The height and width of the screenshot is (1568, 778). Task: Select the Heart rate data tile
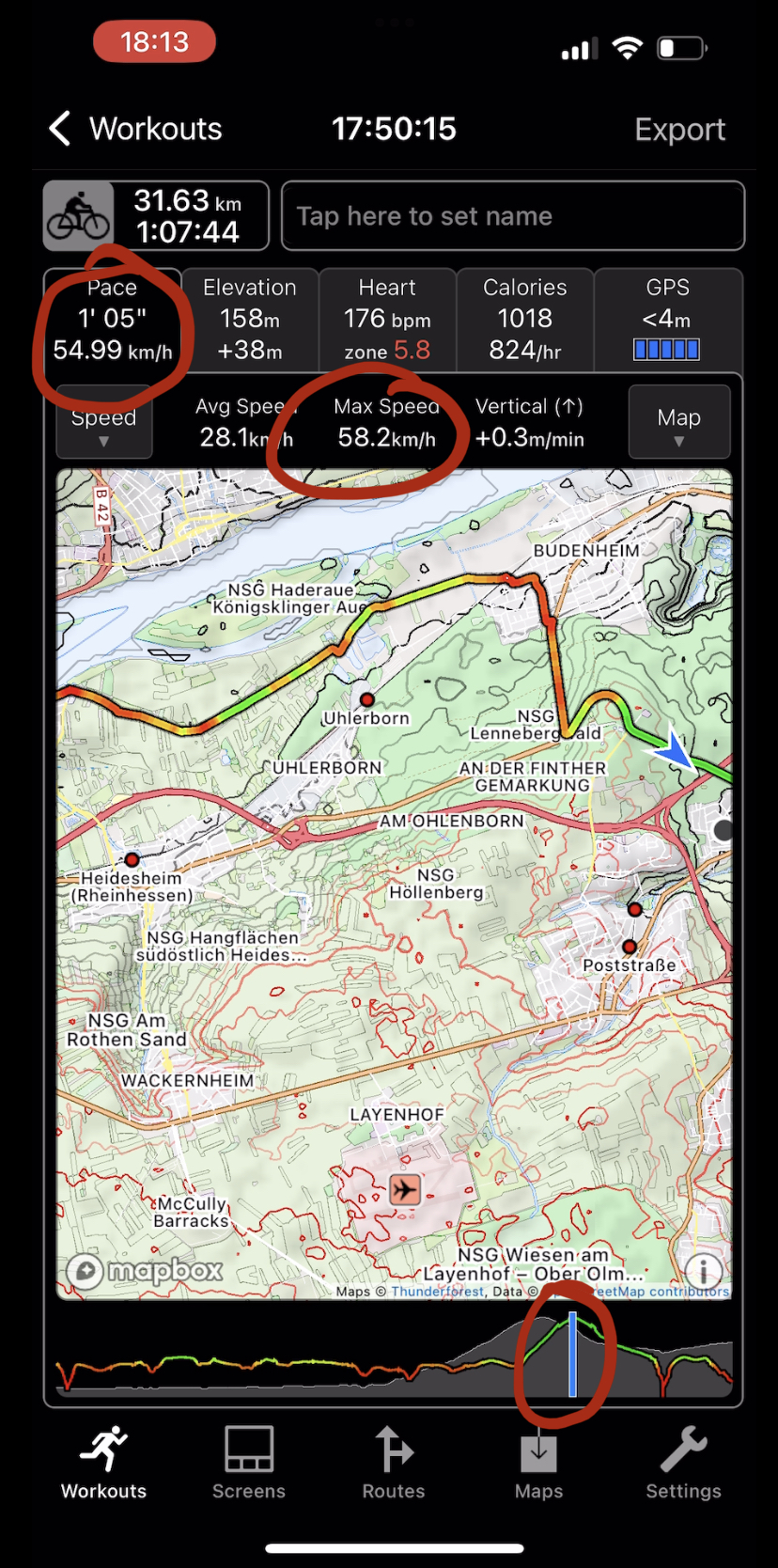tap(387, 320)
